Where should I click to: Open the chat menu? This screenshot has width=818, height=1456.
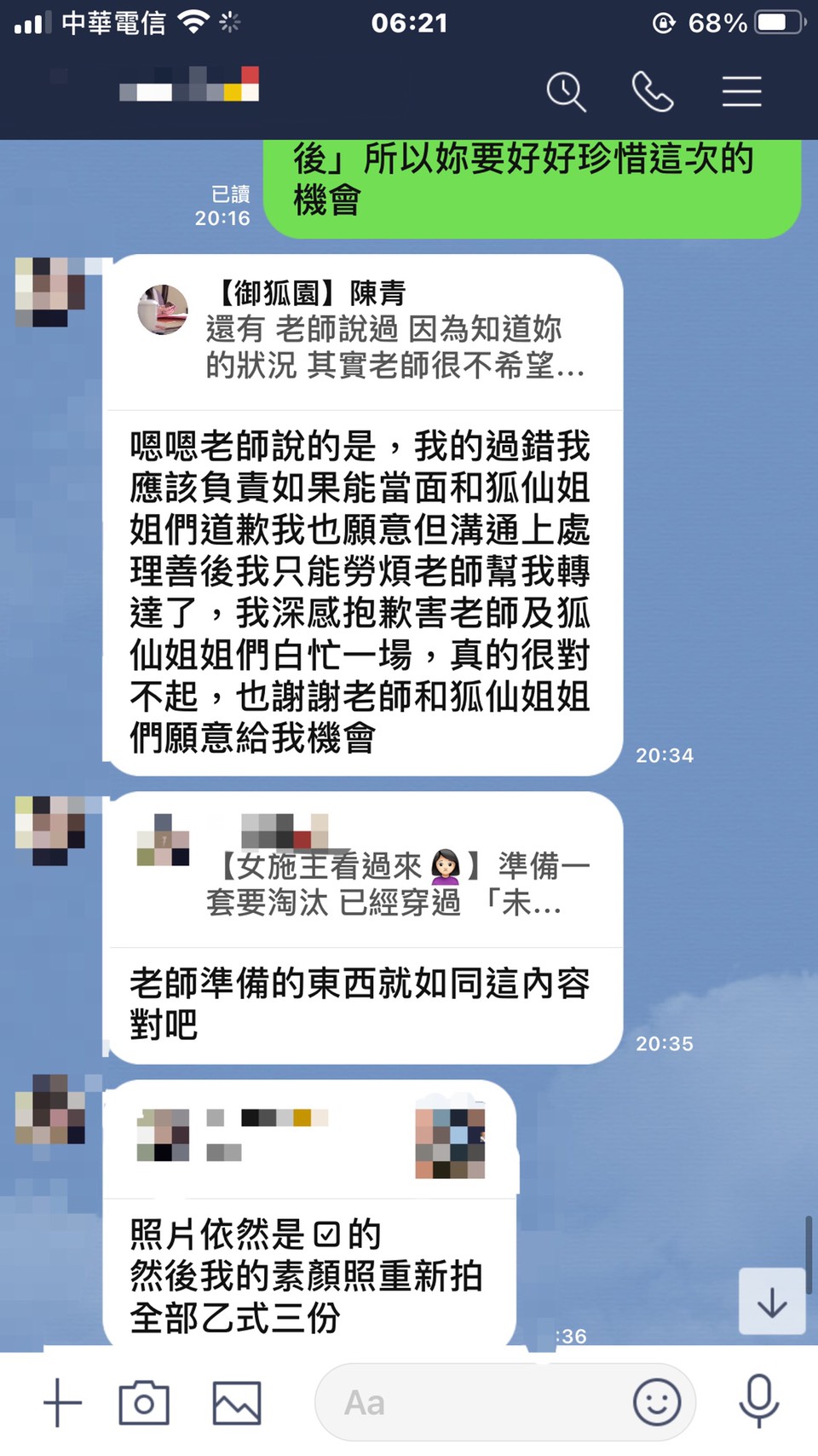tap(741, 92)
